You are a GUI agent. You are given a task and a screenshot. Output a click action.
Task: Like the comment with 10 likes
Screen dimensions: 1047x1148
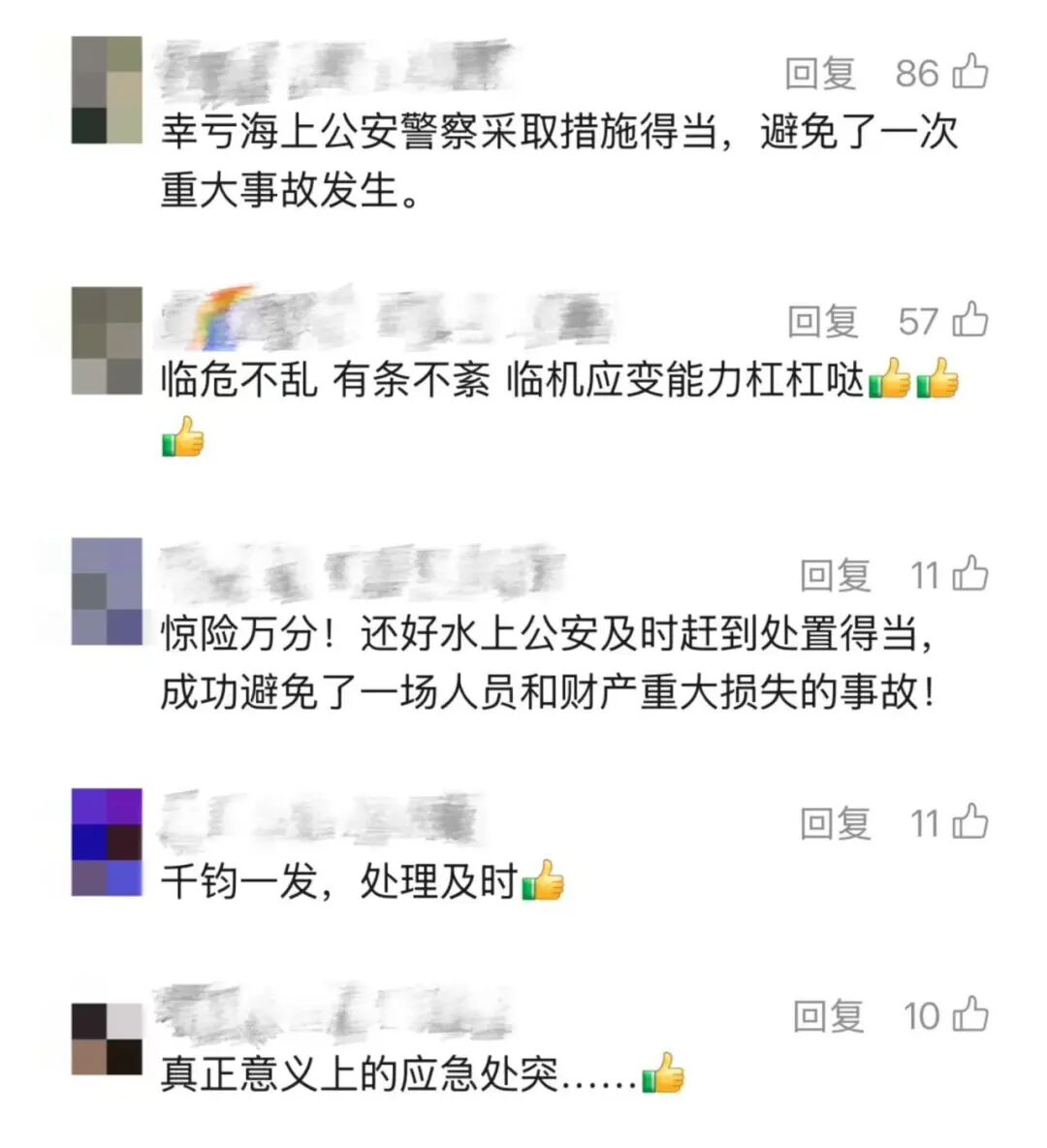(x=970, y=1016)
